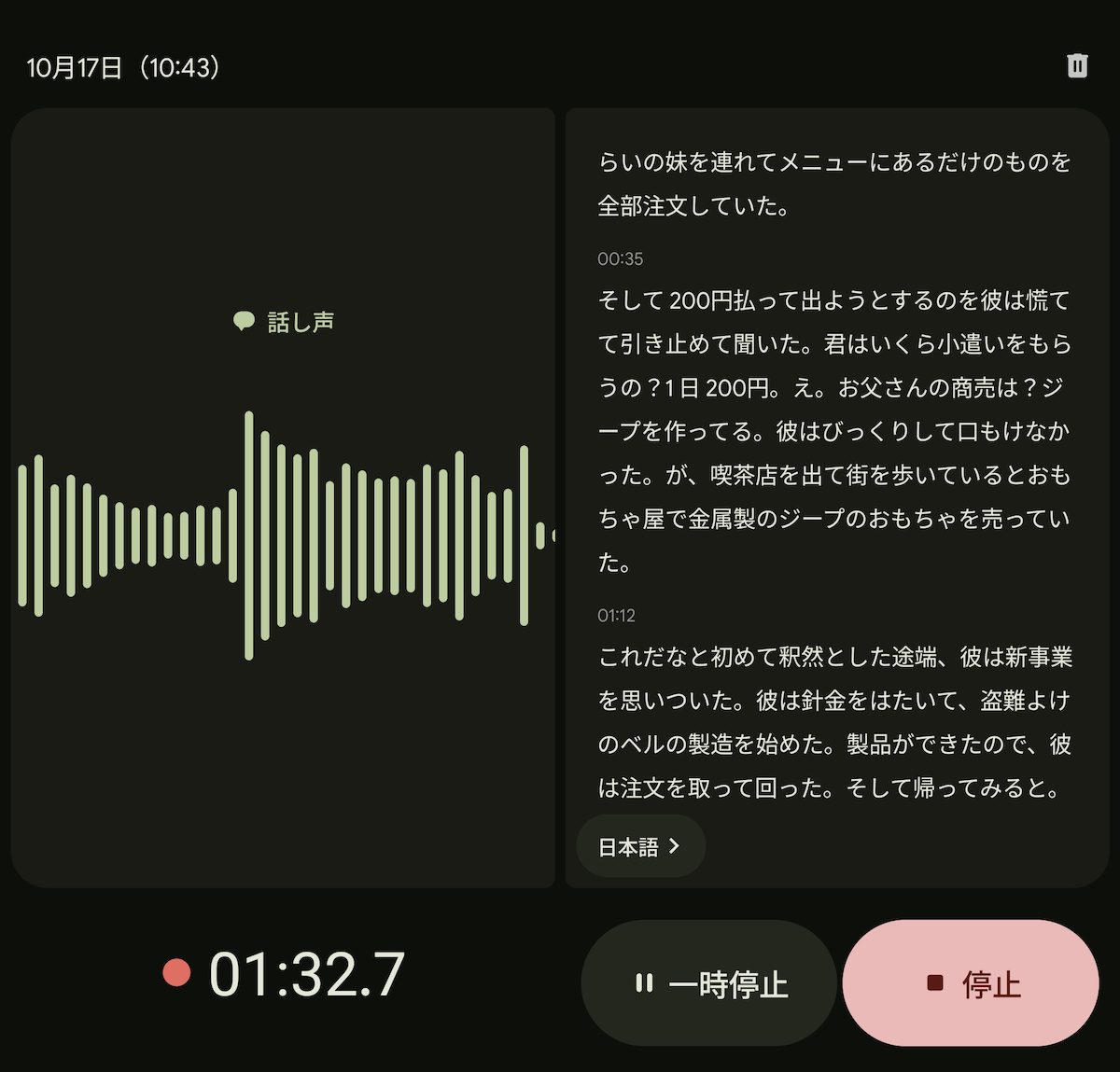
Task: Delete this recording with the trash icon
Action: 1077,66
